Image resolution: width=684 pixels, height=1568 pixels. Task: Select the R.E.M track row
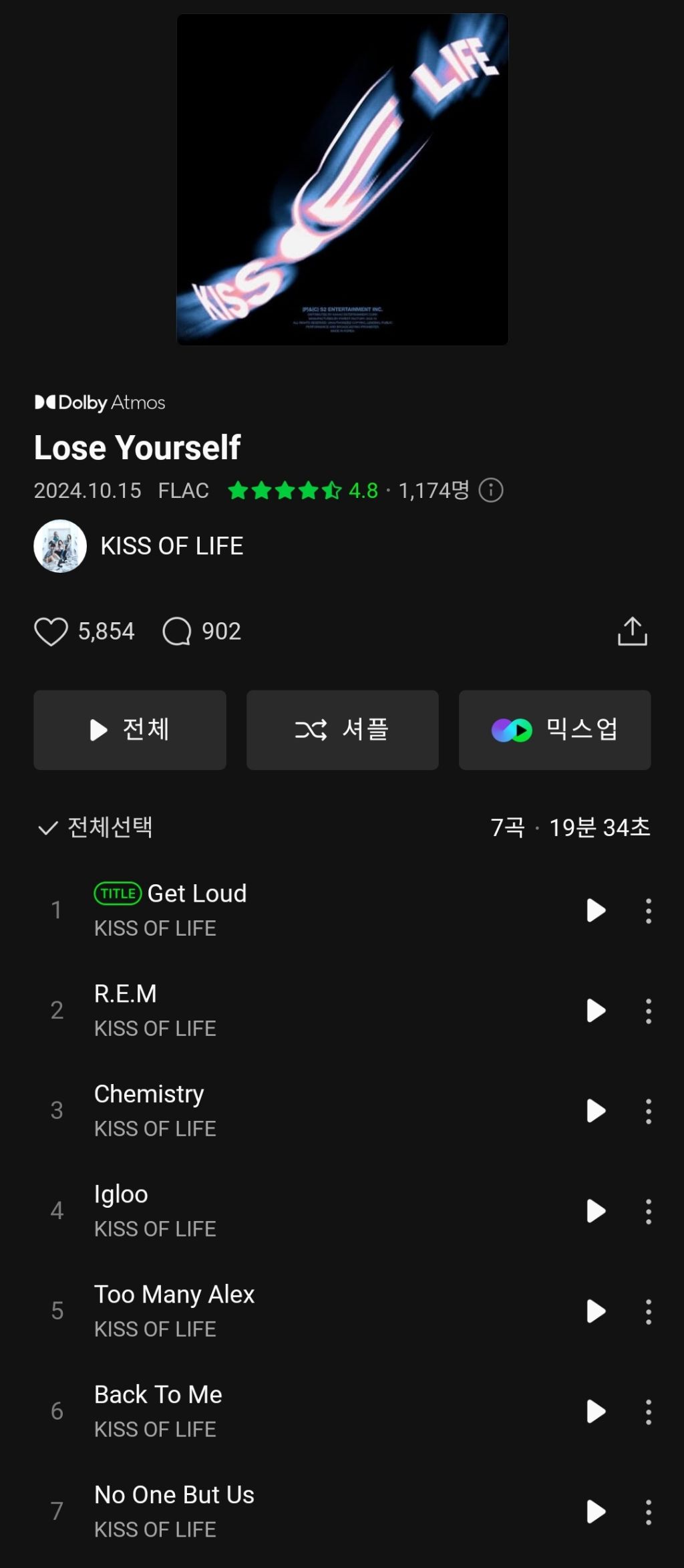click(x=301, y=1011)
